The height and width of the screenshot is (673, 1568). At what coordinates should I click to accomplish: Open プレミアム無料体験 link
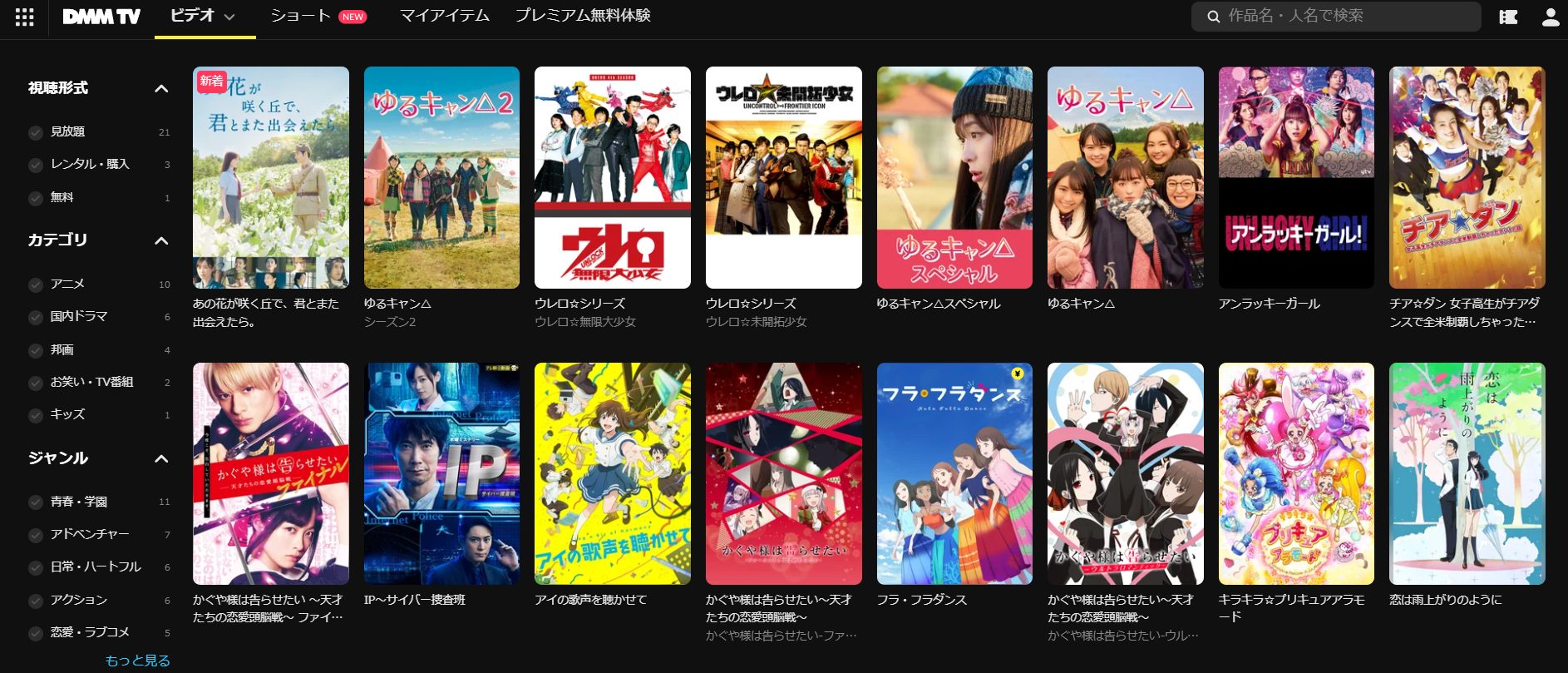click(583, 16)
